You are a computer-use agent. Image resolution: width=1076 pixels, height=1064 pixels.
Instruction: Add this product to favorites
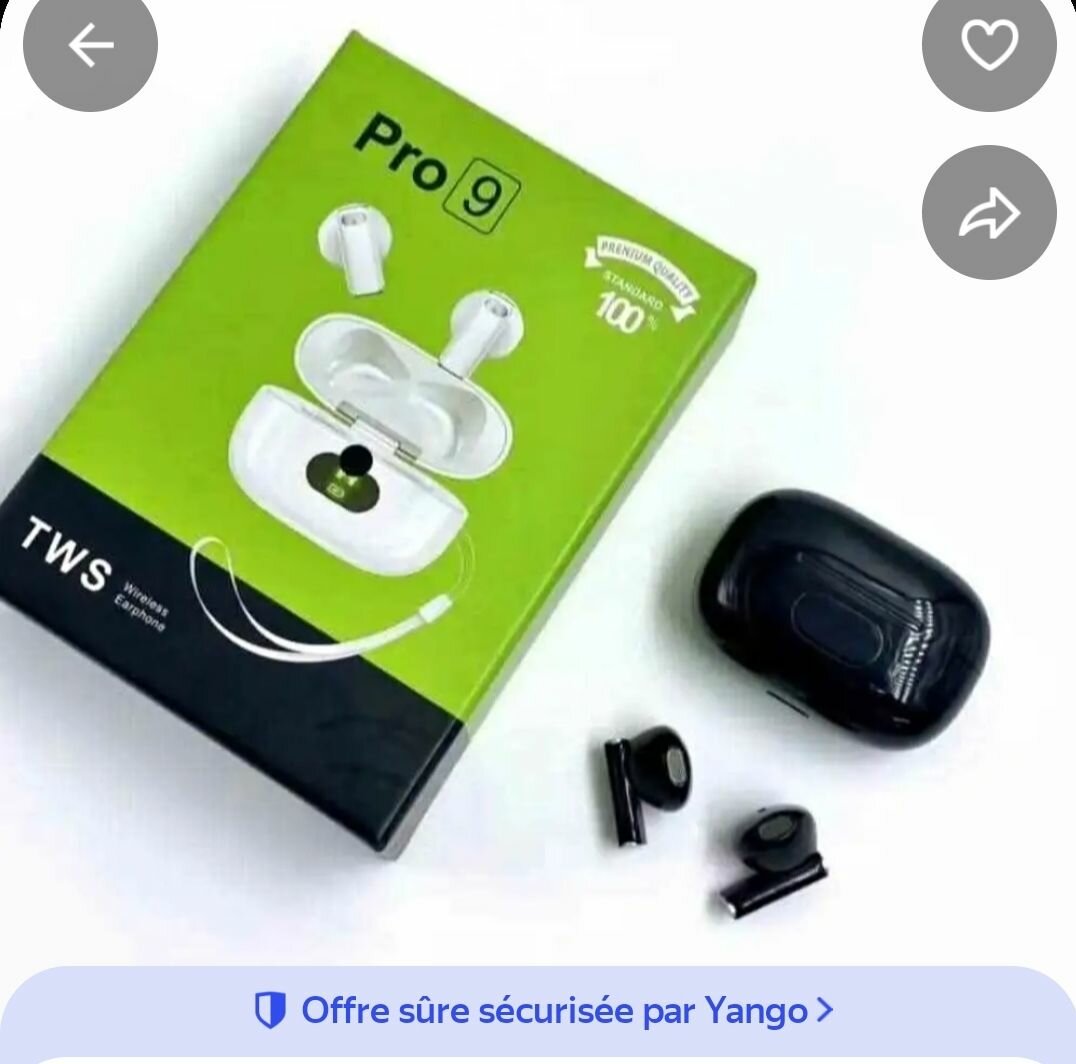click(988, 45)
